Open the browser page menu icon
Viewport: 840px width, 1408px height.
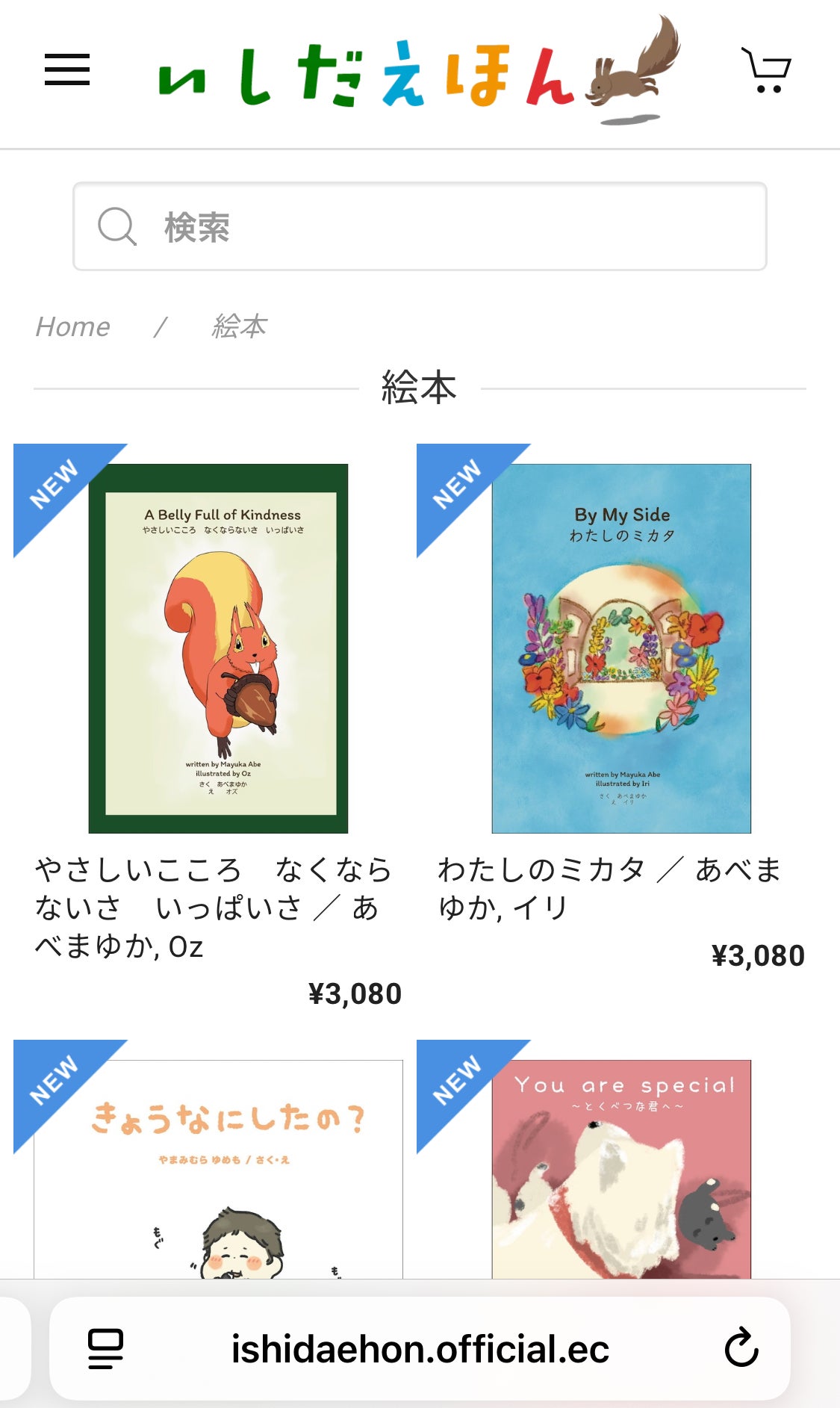(x=105, y=1349)
